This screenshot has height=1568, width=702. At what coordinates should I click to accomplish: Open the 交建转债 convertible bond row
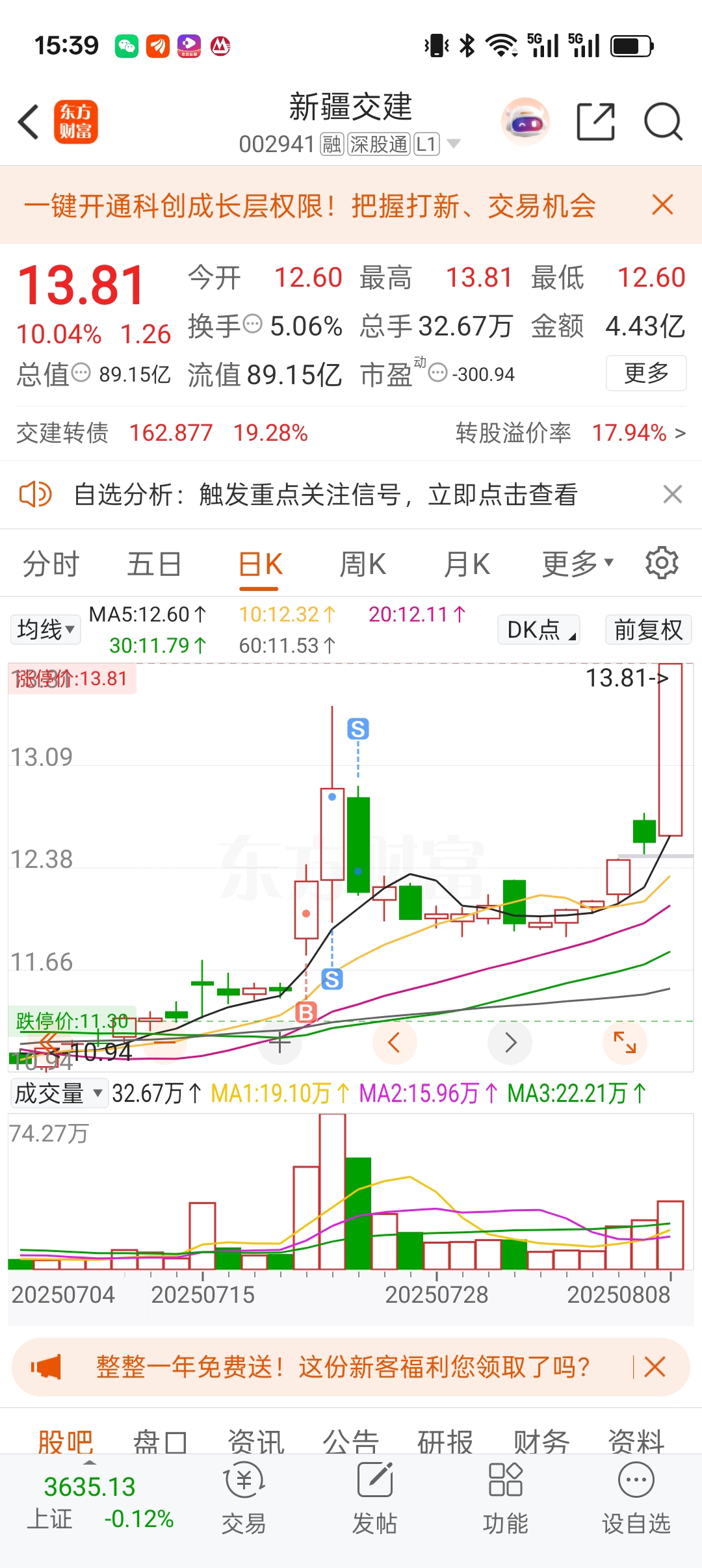351,433
